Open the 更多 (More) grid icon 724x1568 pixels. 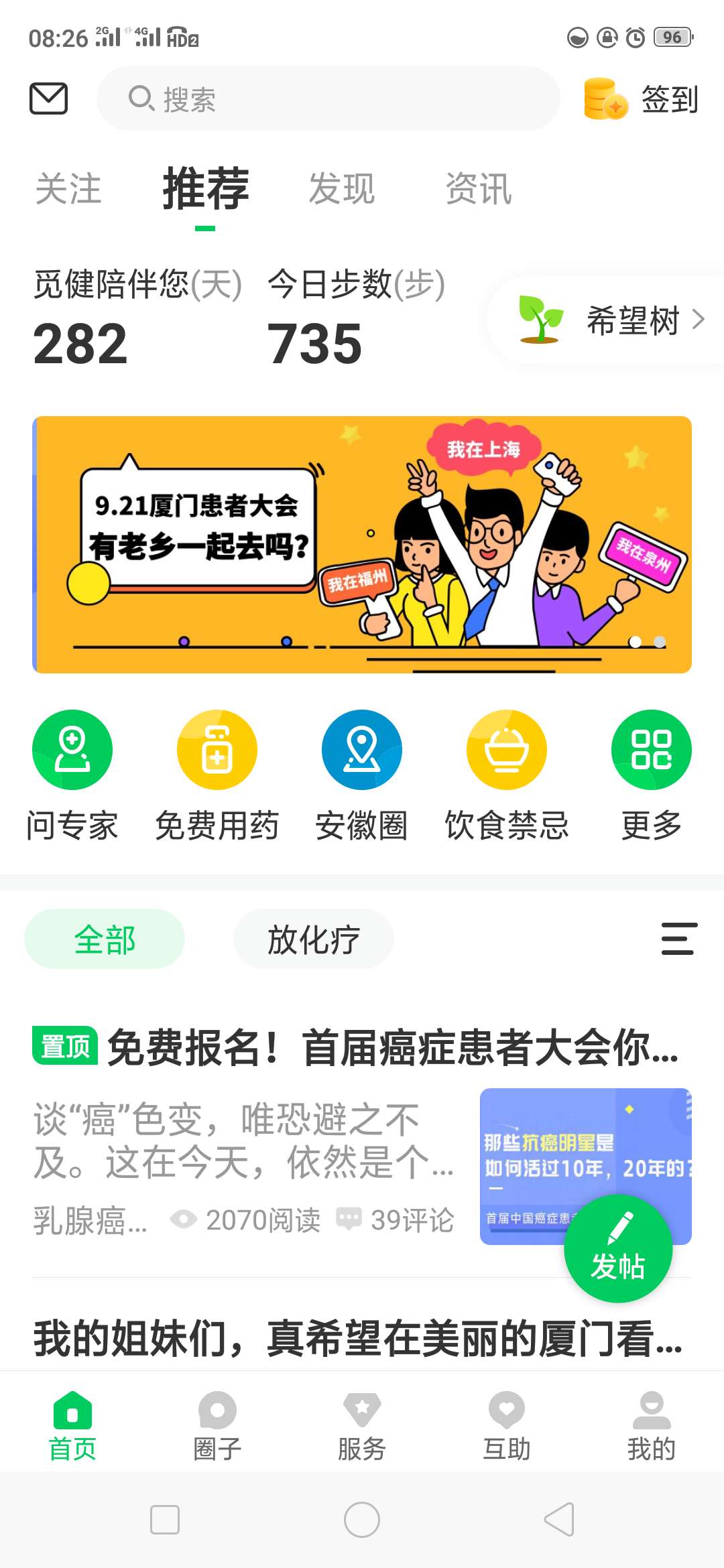(x=651, y=749)
